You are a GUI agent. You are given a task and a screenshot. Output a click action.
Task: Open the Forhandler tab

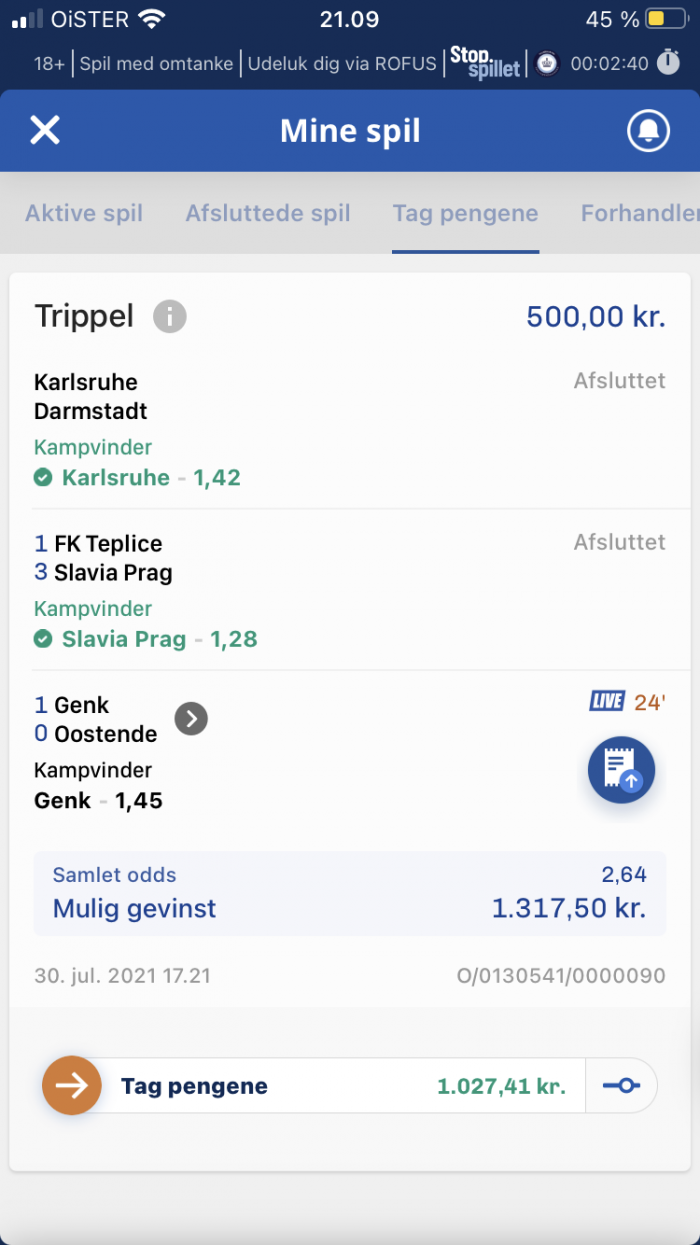pyautogui.click(x=640, y=213)
